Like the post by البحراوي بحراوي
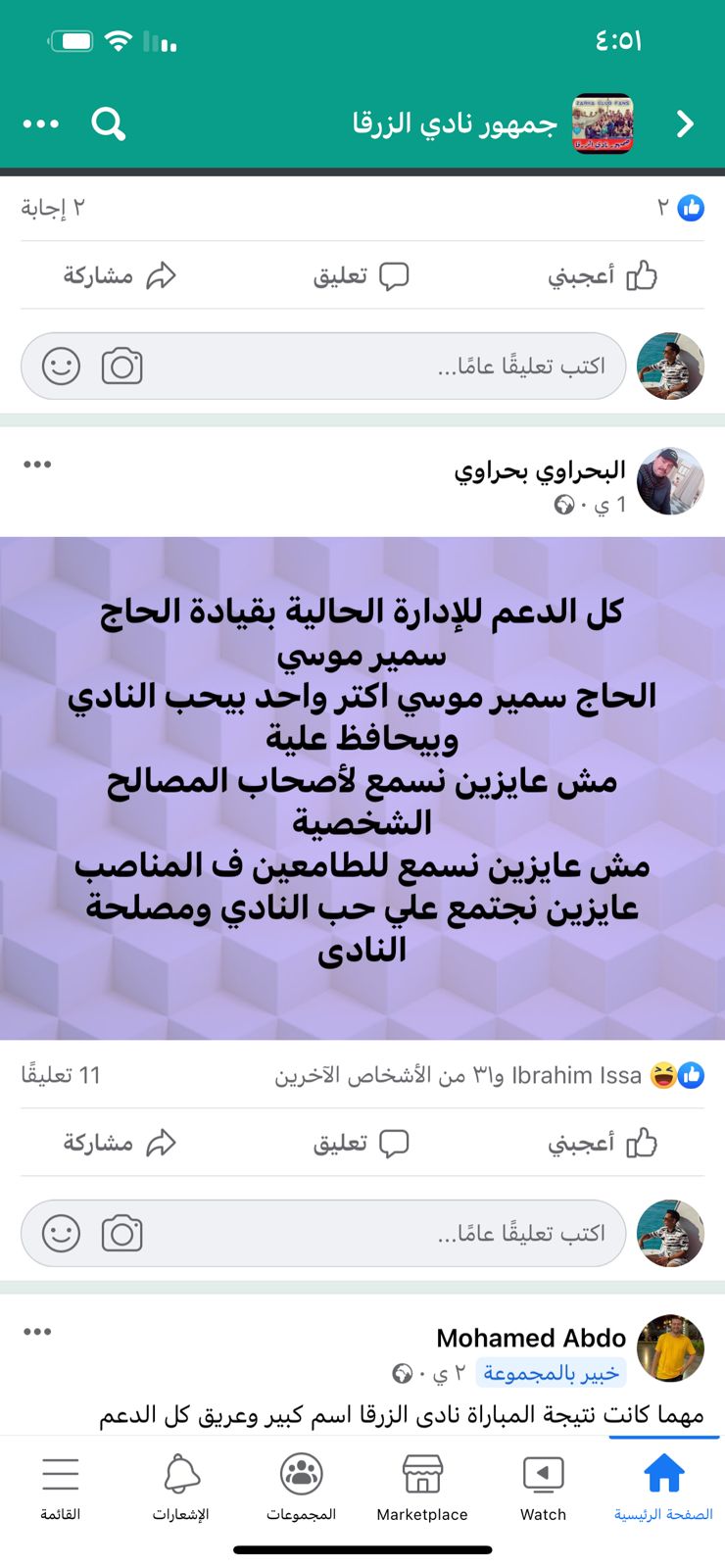The height and width of the screenshot is (1568, 725). click(x=602, y=1143)
